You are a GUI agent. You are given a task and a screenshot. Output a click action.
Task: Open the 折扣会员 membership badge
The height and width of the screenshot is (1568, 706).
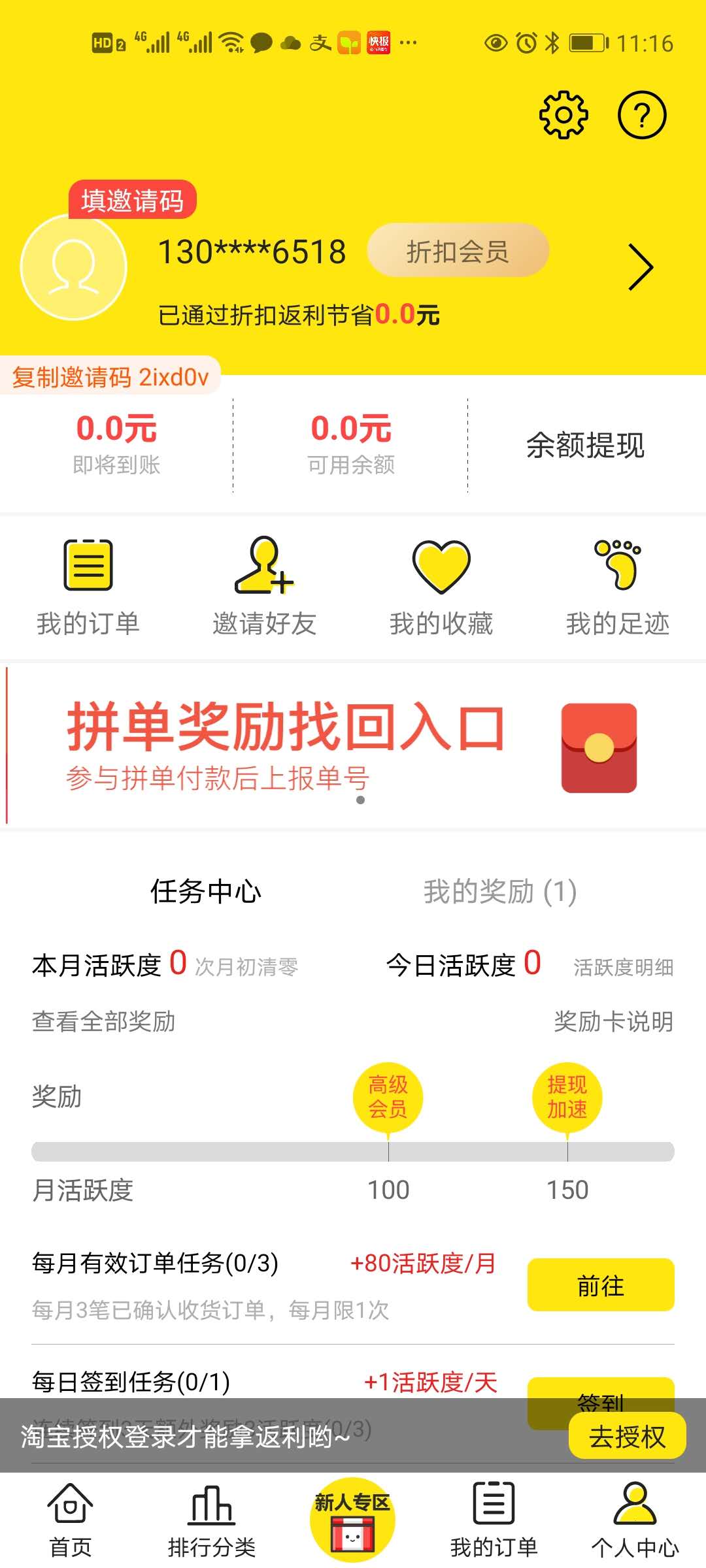[458, 251]
